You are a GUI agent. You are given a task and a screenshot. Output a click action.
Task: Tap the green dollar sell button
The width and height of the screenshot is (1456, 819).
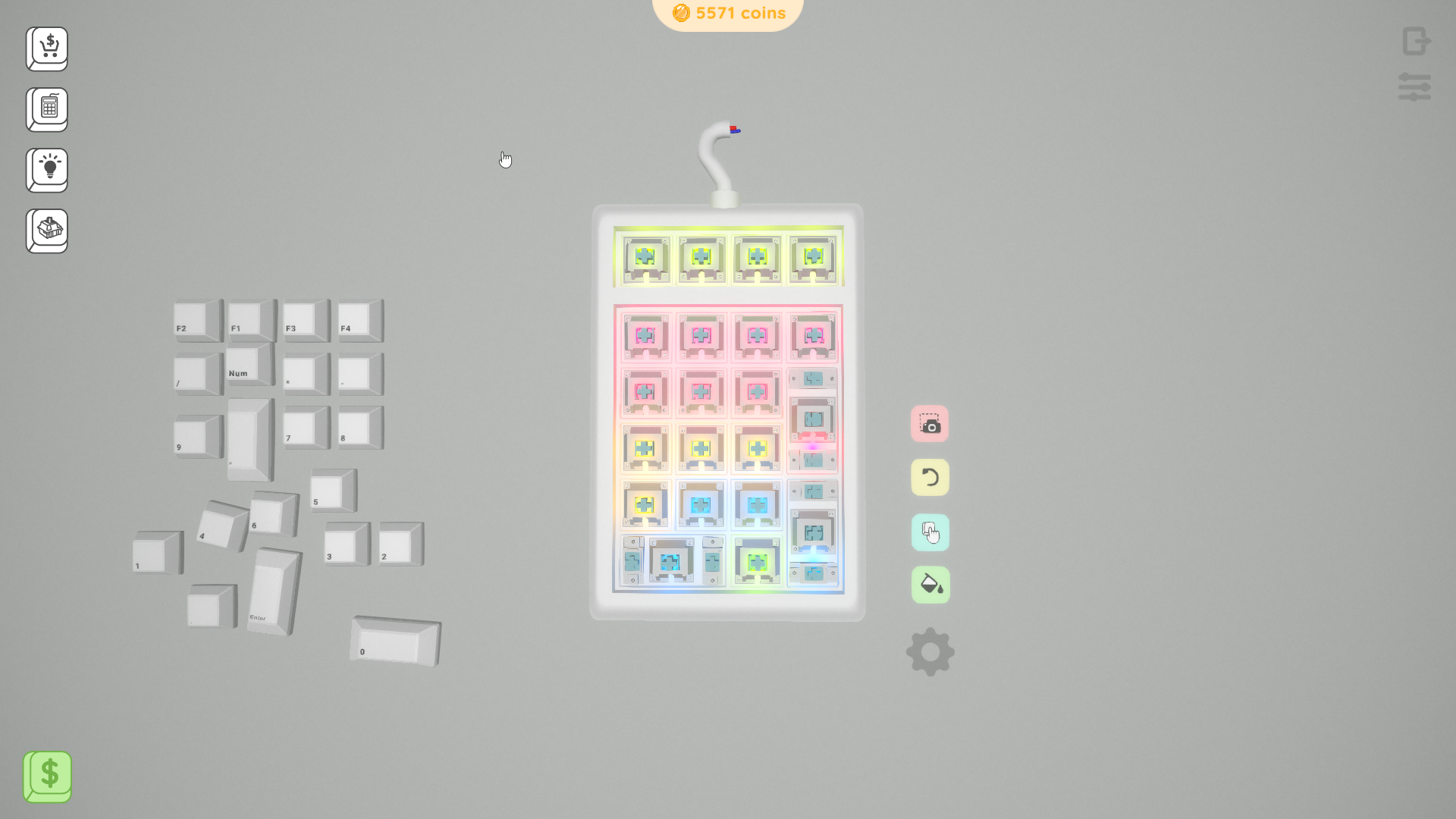(48, 775)
